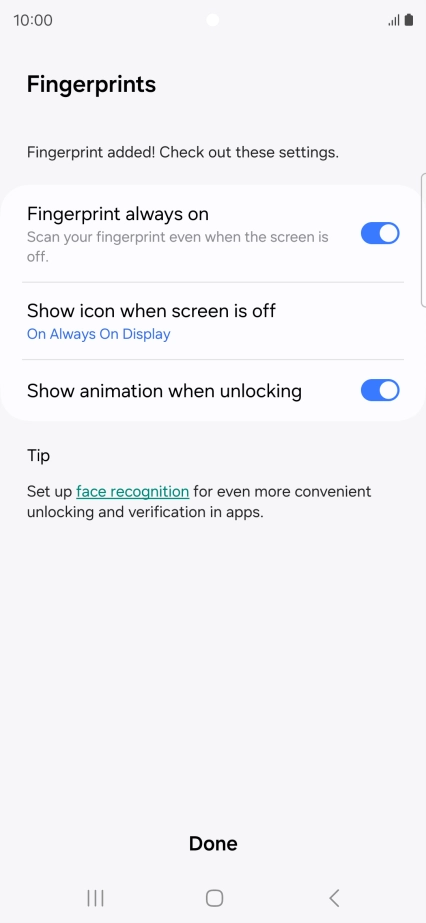
Task: Turn off the Fingerprint always on switch
Action: click(x=380, y=234)
